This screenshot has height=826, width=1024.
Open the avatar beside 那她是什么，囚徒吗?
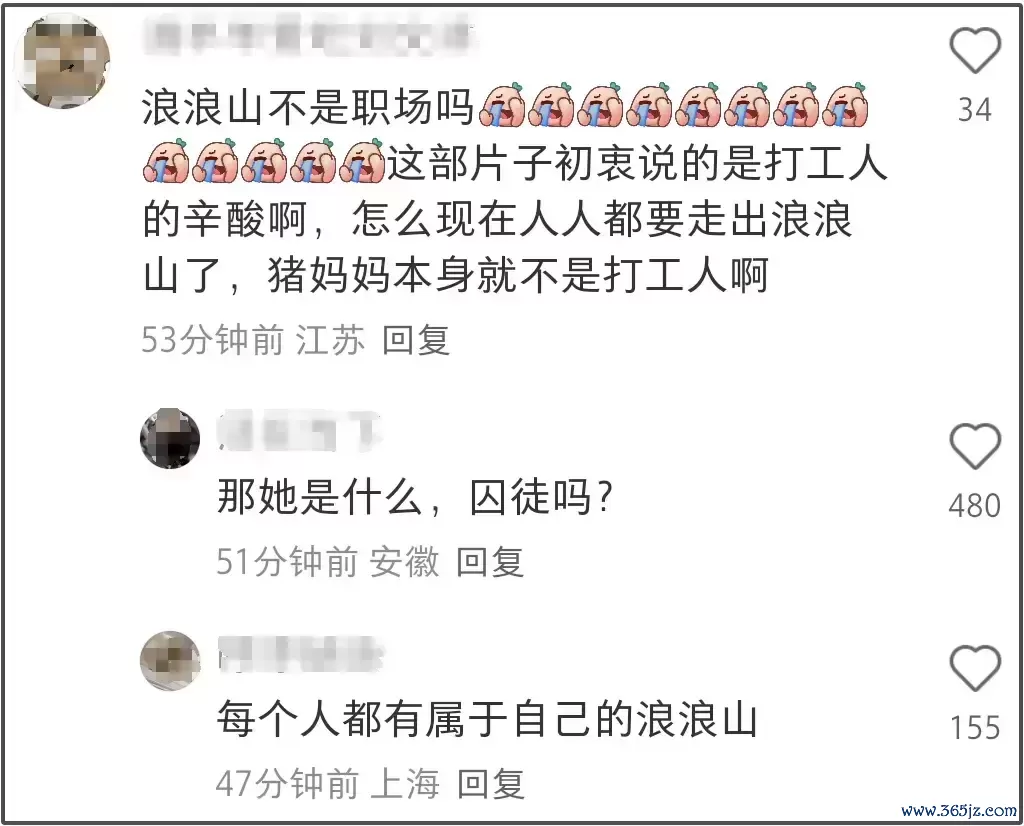point(170,439)
